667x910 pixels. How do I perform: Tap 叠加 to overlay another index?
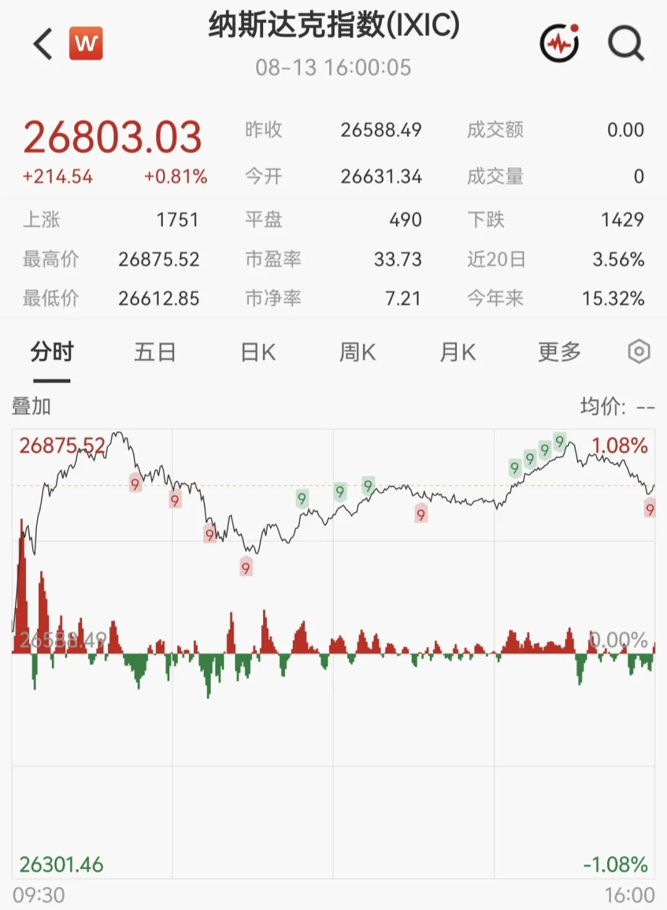(x=31, y=406)
